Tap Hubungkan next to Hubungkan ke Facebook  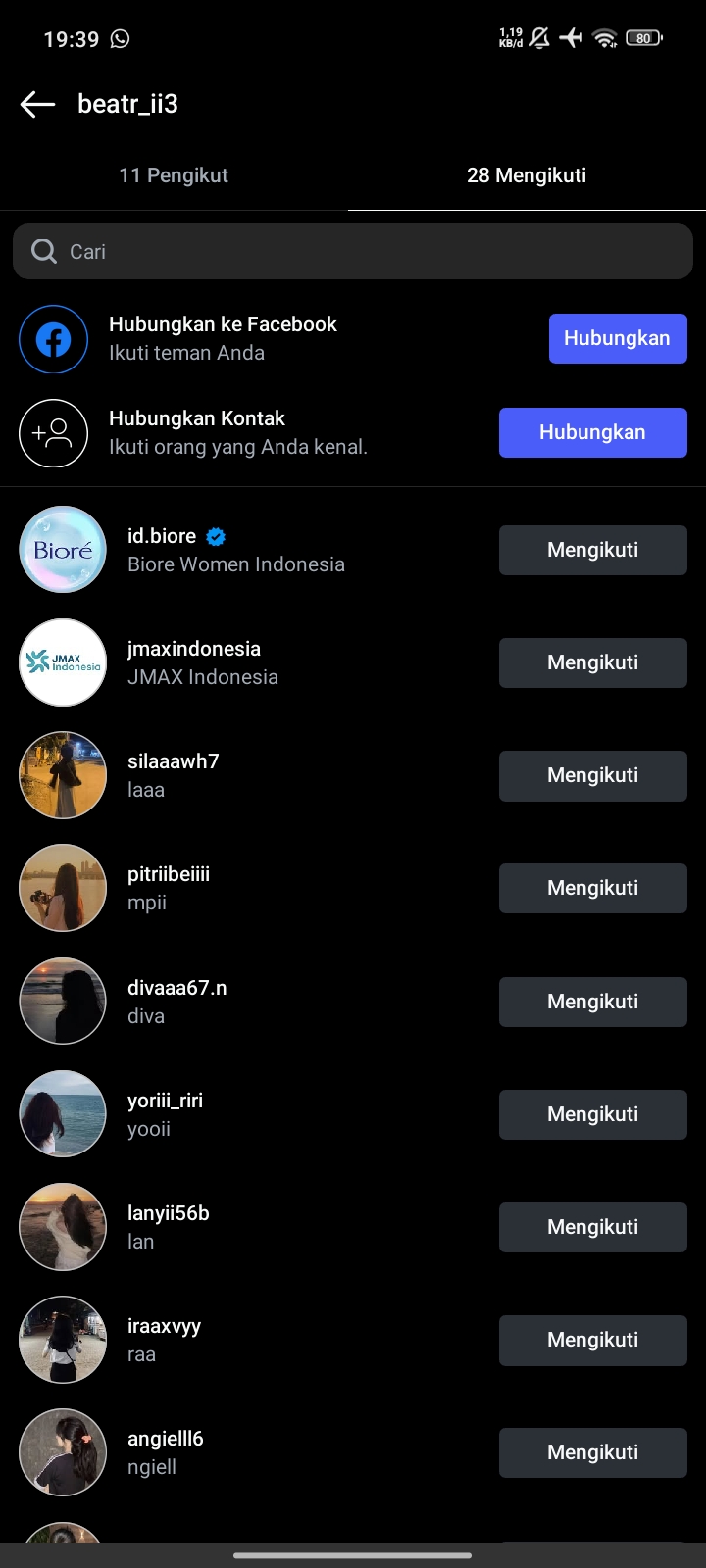coord(617,338)
